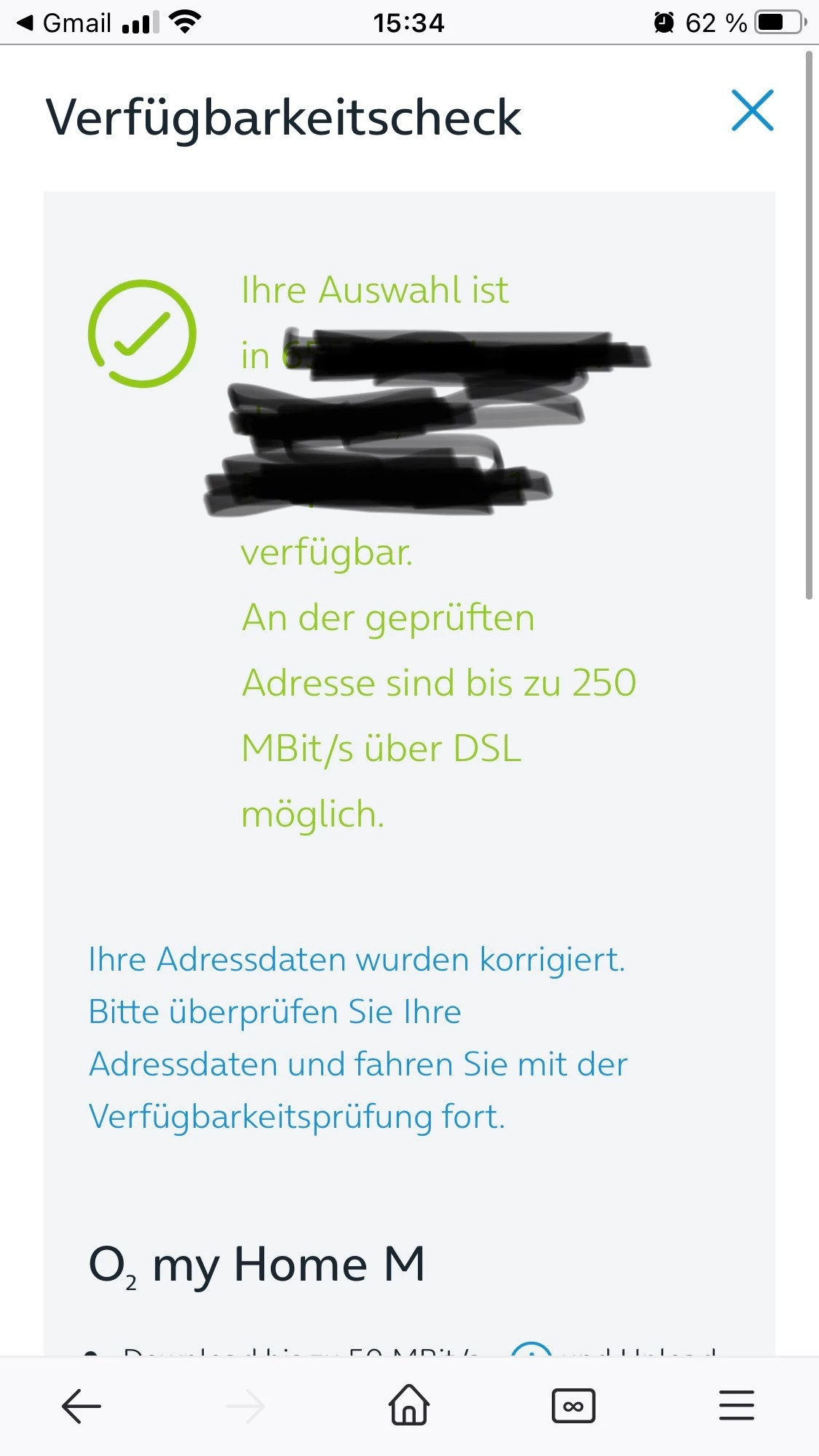Open the browser home page
This screenshot has width=819, height=1456.
click(409, 1405)
